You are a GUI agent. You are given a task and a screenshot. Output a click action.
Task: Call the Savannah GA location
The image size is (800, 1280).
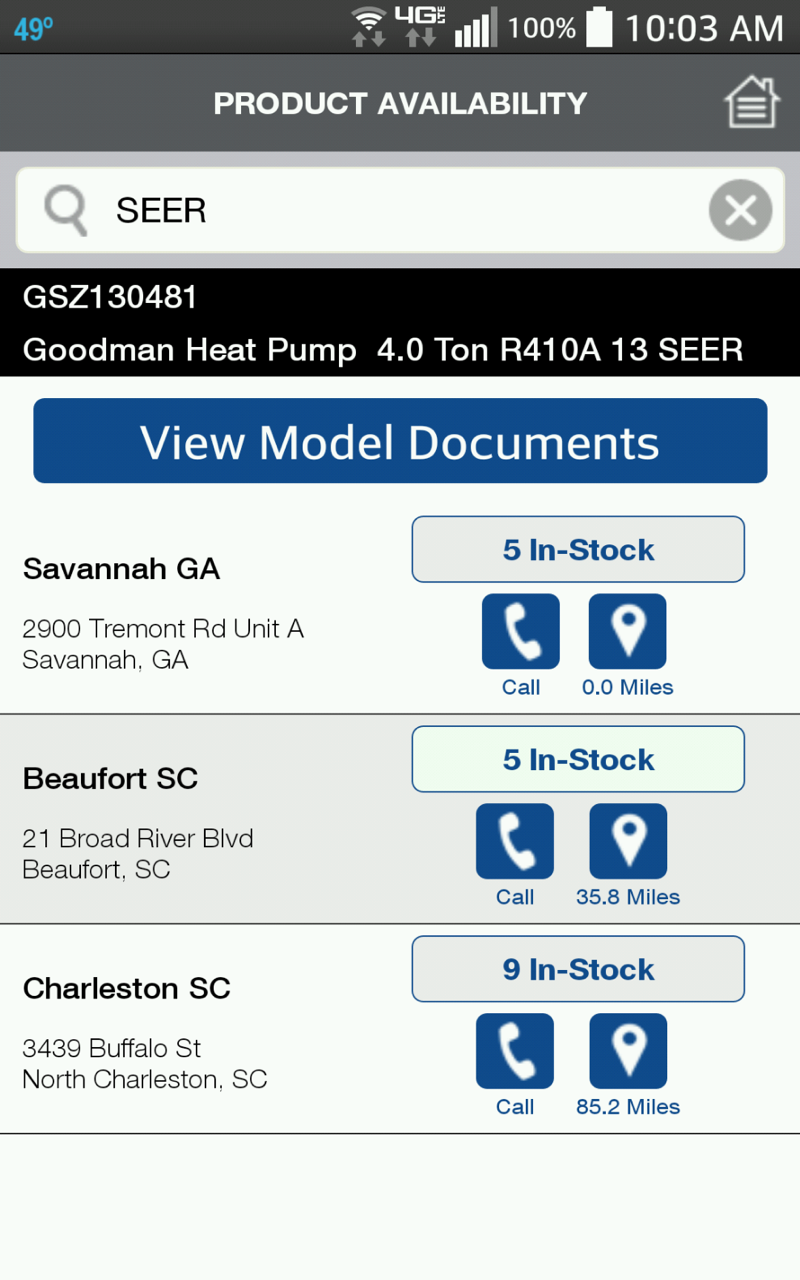pos(520,632)
